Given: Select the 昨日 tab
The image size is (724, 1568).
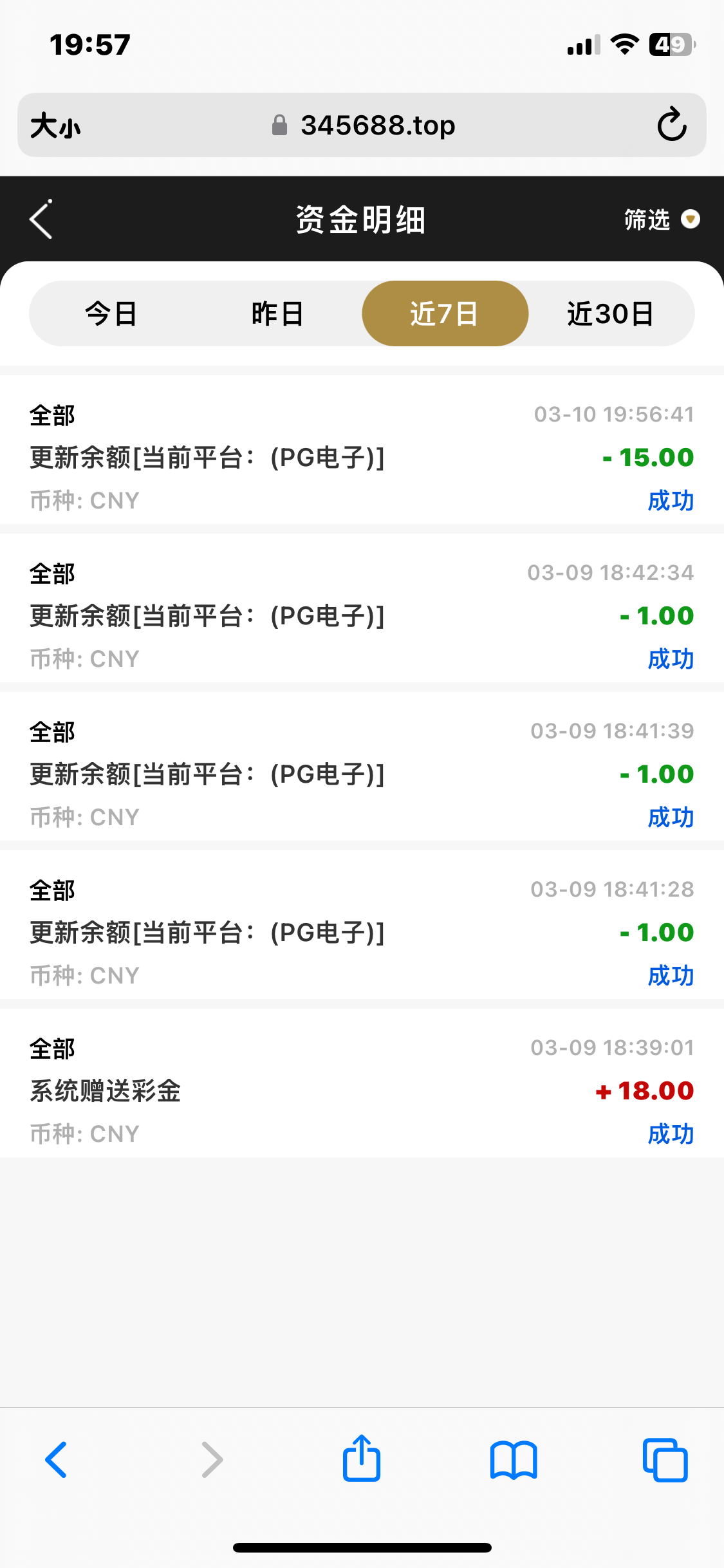Looking at the screenshot, I should 277,314.
